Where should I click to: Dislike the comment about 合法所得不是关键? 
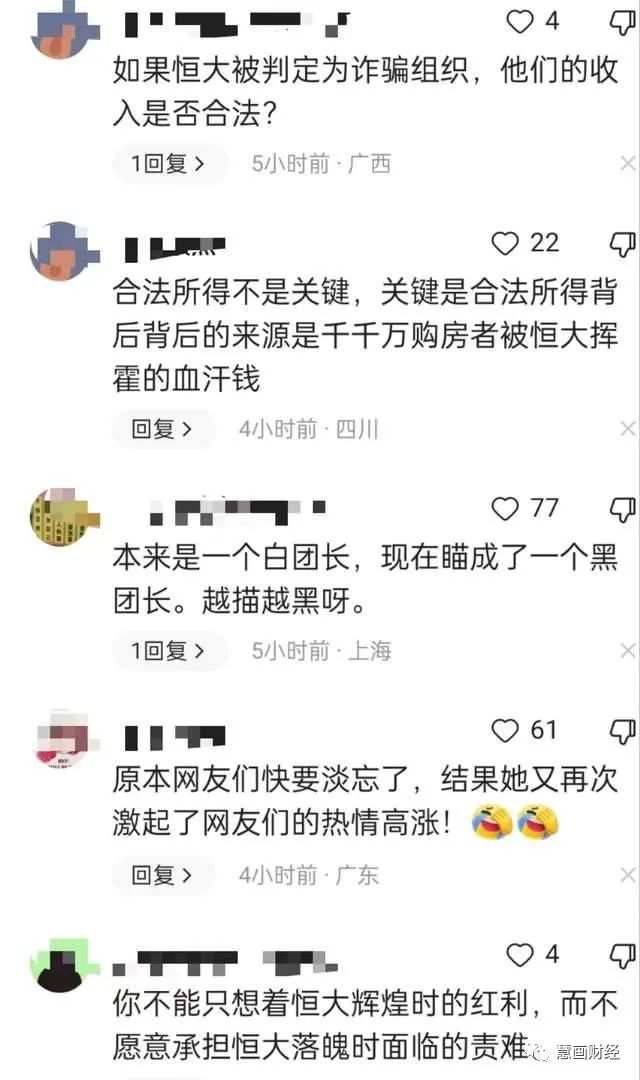click(x=622, y=243)
